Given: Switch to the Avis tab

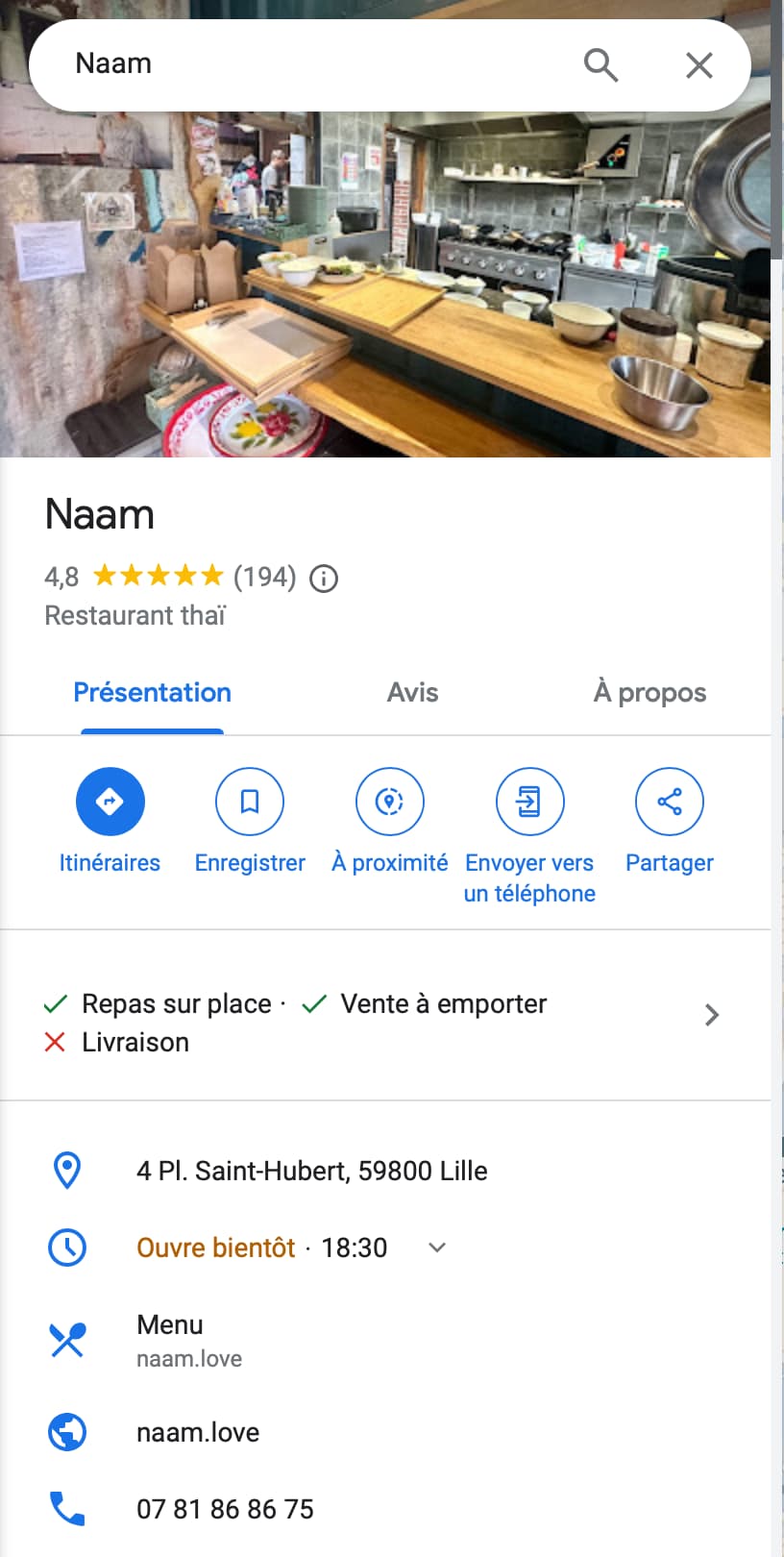Looking at the screenshot, I should tap(412, 693).
